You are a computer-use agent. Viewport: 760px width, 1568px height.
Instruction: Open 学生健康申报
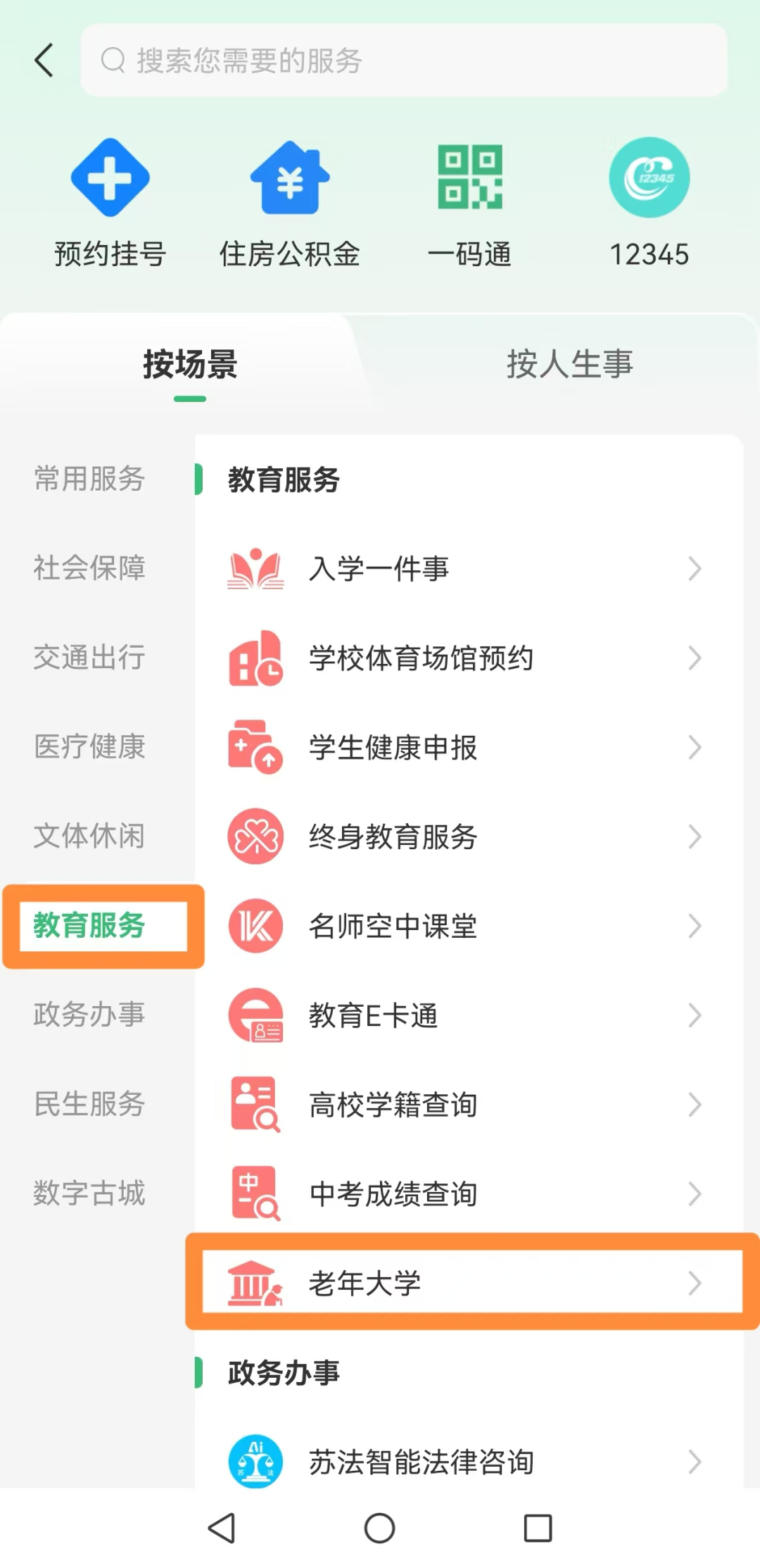point(464,747)
